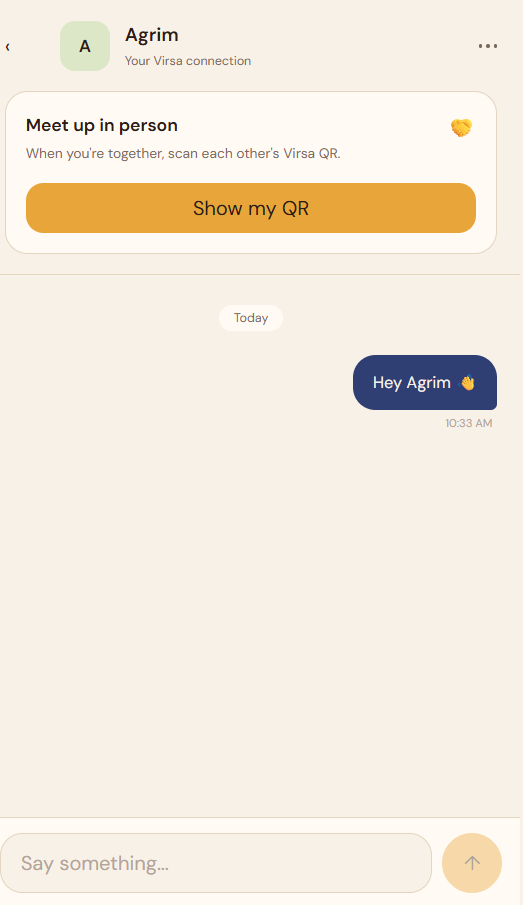Tap the Show my QR button

tap(251, 208)
